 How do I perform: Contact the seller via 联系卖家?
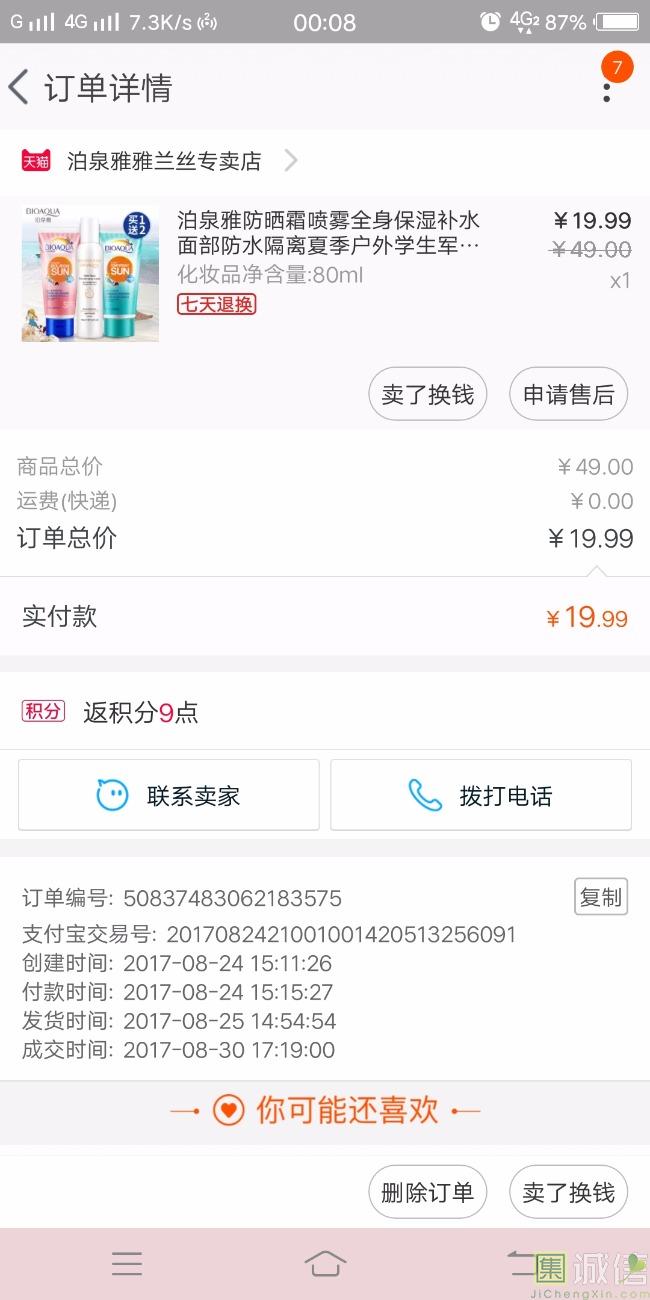tap(168, 796)
